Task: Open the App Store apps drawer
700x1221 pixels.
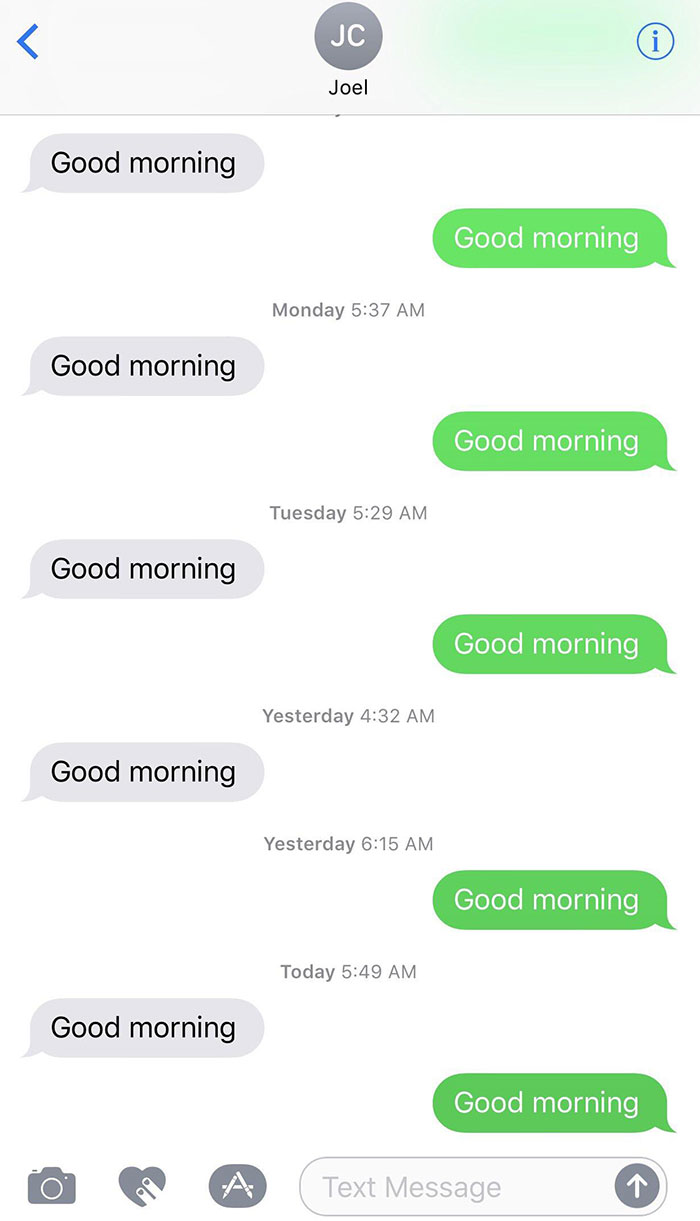Action: tap(238, 1186)
